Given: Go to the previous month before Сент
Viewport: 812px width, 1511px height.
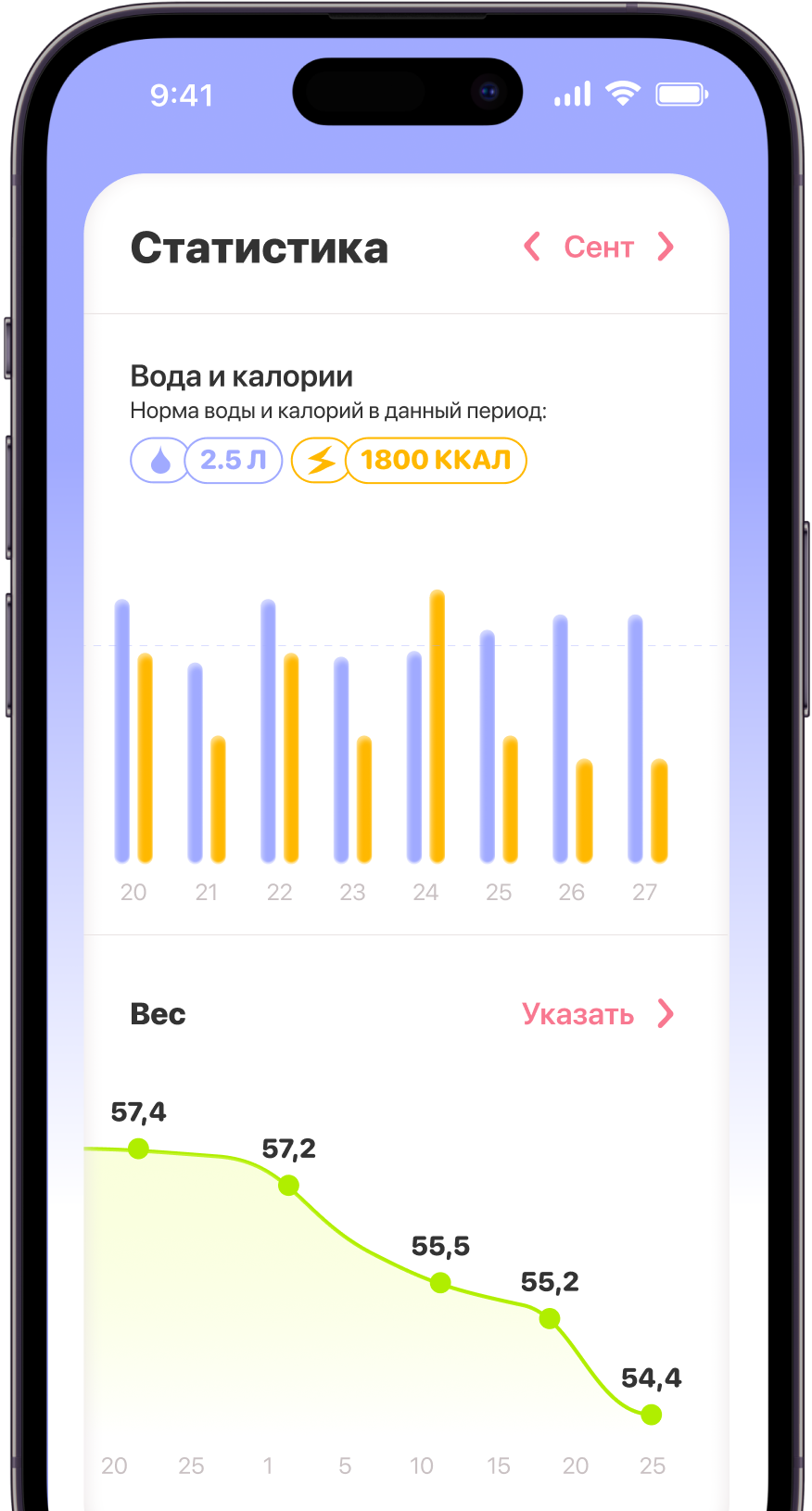Looking at the screenshot, I should pyautogui.click(x=532, y=247).
